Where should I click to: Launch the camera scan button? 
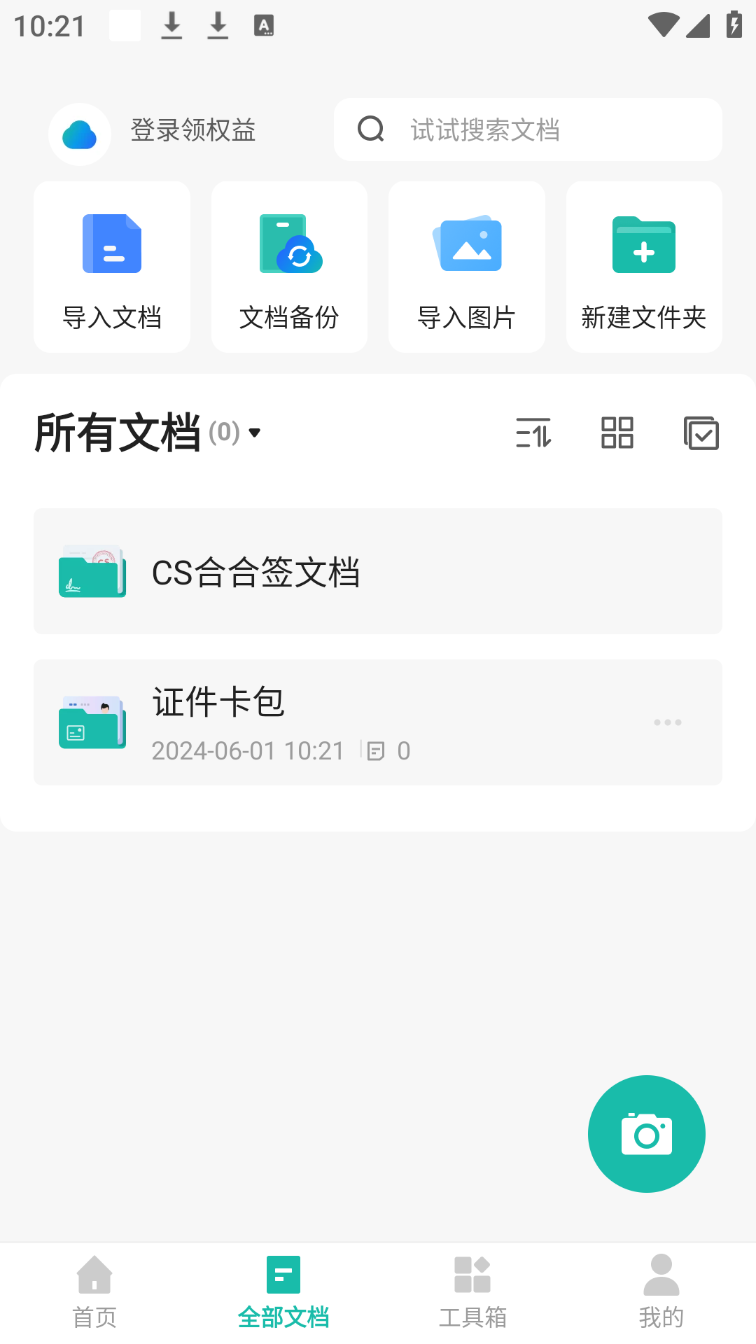(x=646, y=1134)
